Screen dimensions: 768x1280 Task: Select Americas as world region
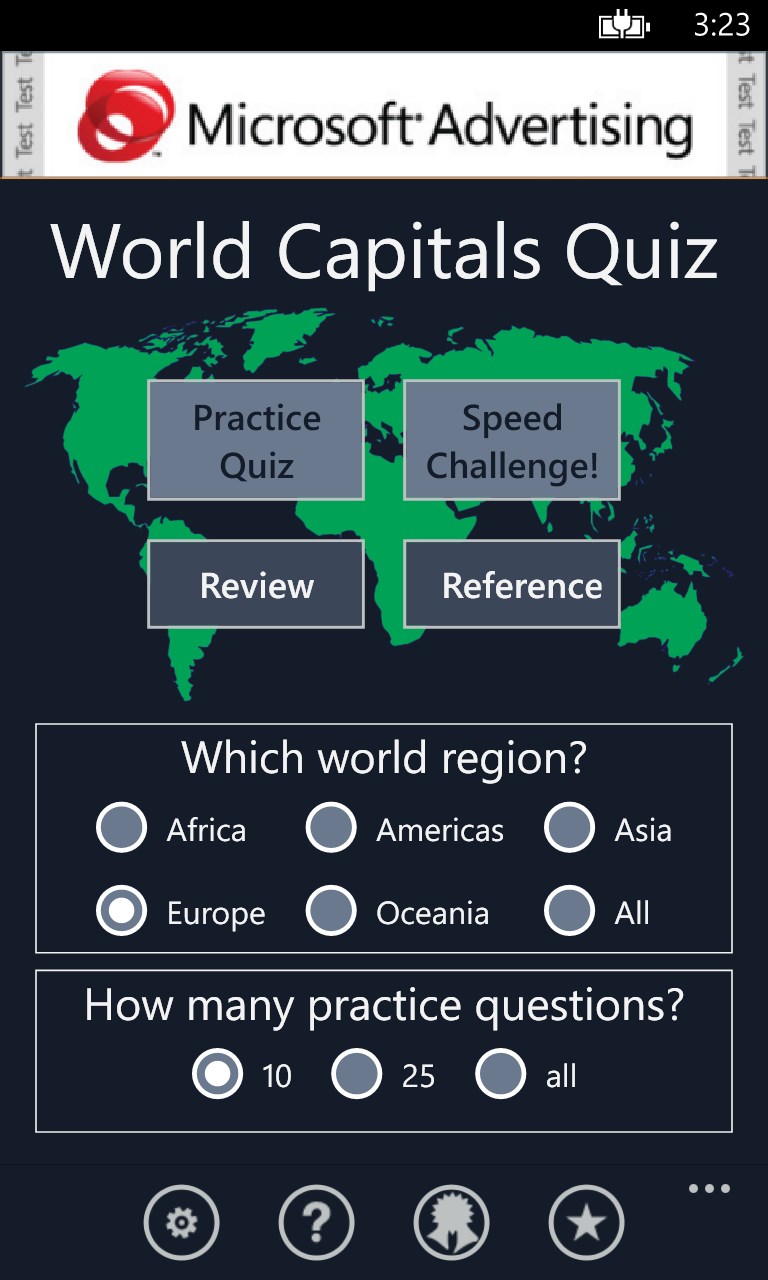pyautogui.click(x=331, y=829)
